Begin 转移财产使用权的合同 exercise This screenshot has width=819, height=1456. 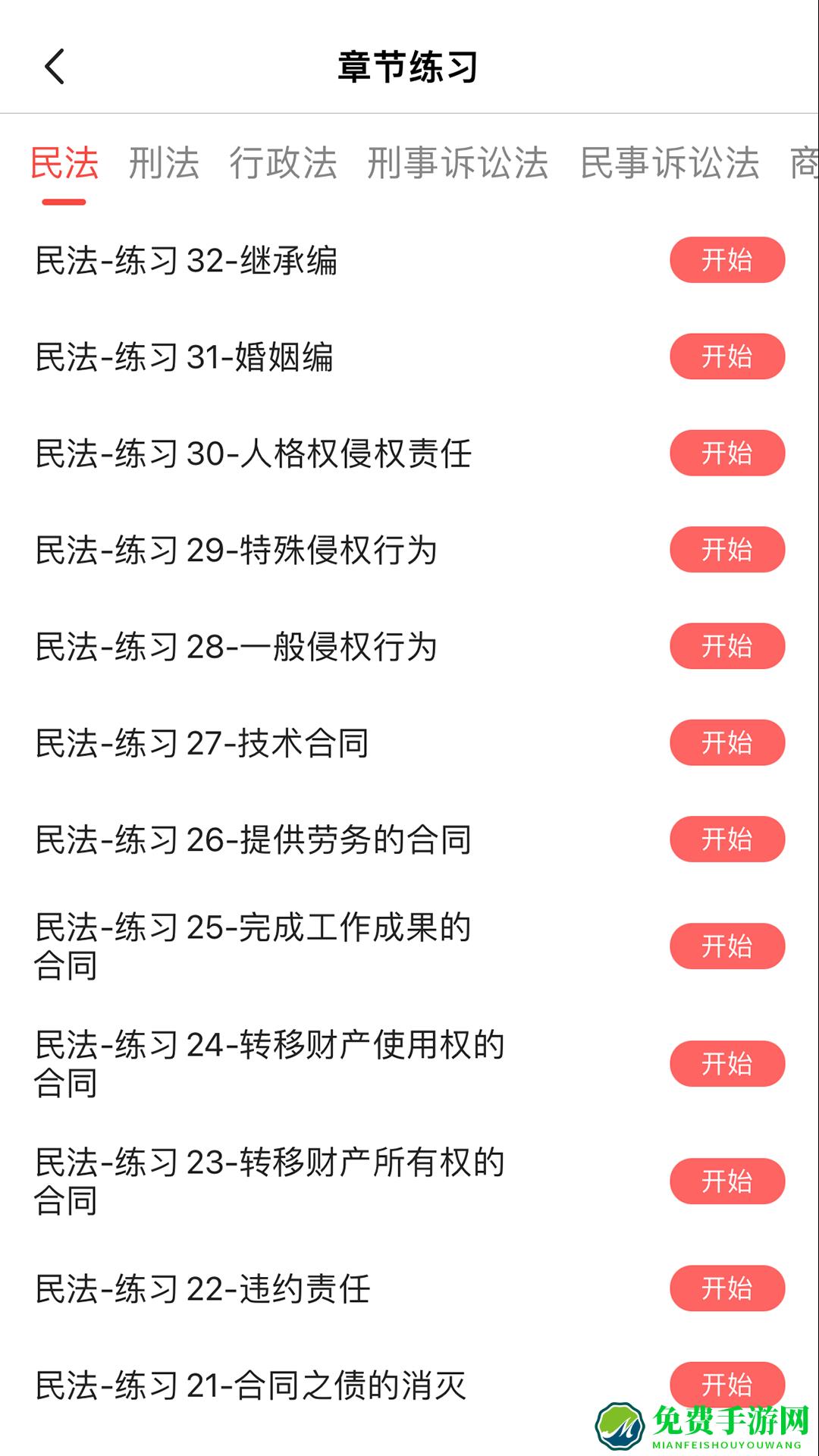point(726,1063)
